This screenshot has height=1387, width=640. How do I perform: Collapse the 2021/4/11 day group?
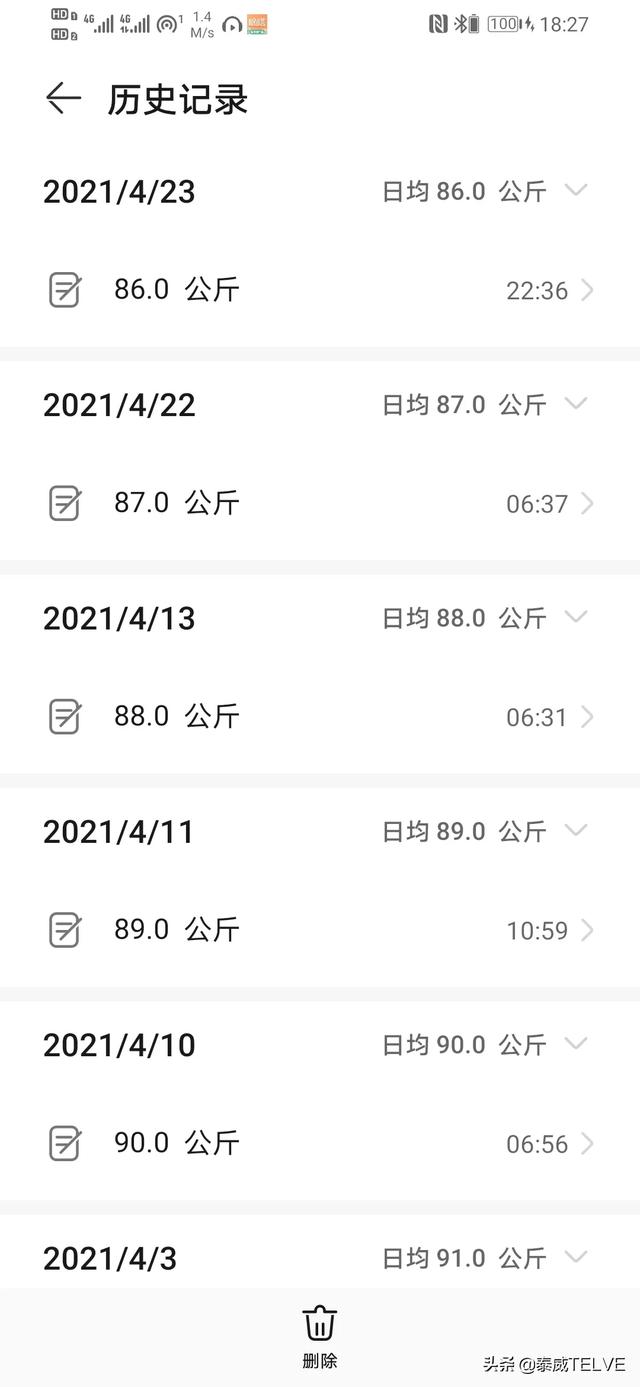coord(575,829)
